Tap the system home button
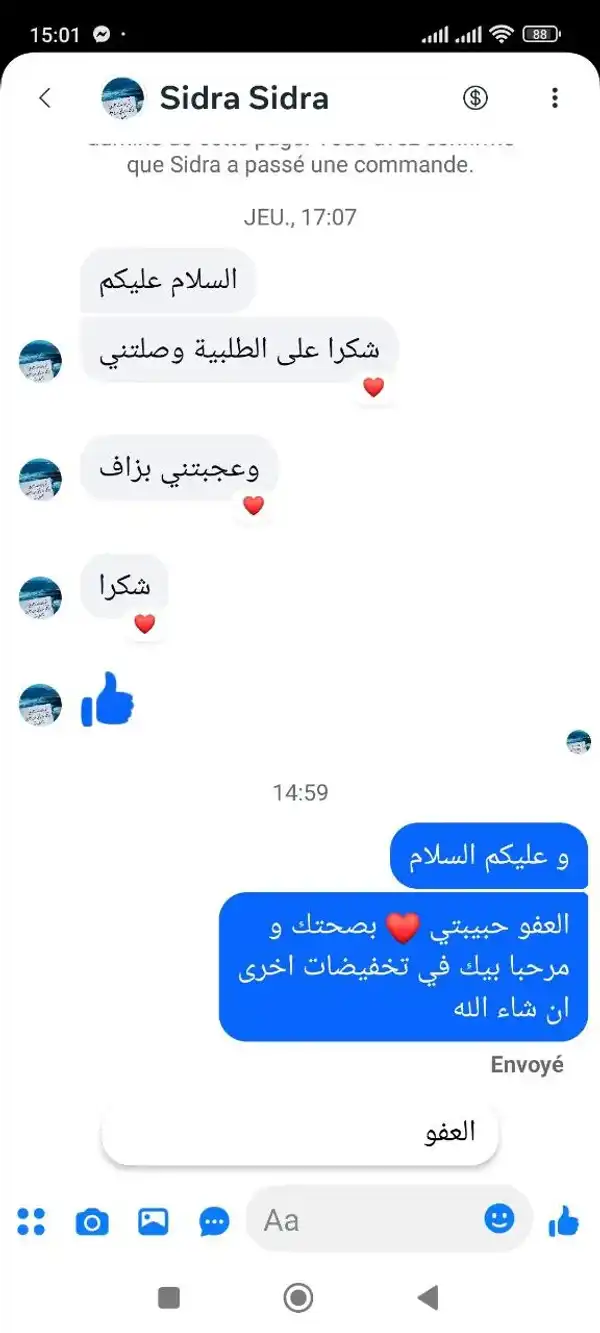The width and height of the screenshot is (600, 1333). 298,1298
